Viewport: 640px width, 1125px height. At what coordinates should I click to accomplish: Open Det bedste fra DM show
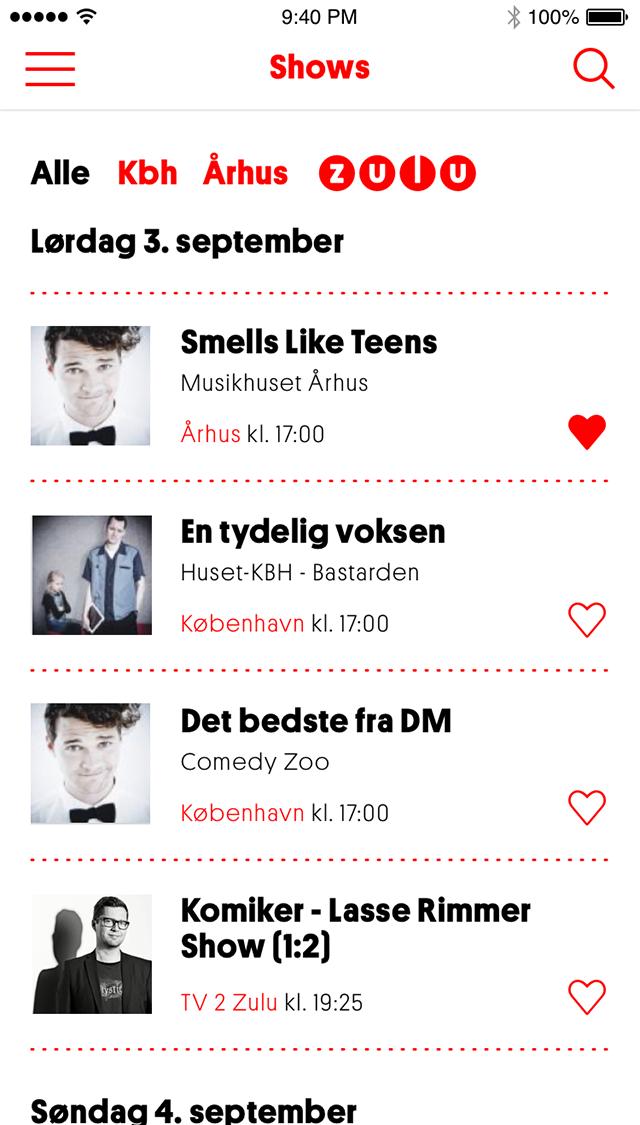click(316, 721)
